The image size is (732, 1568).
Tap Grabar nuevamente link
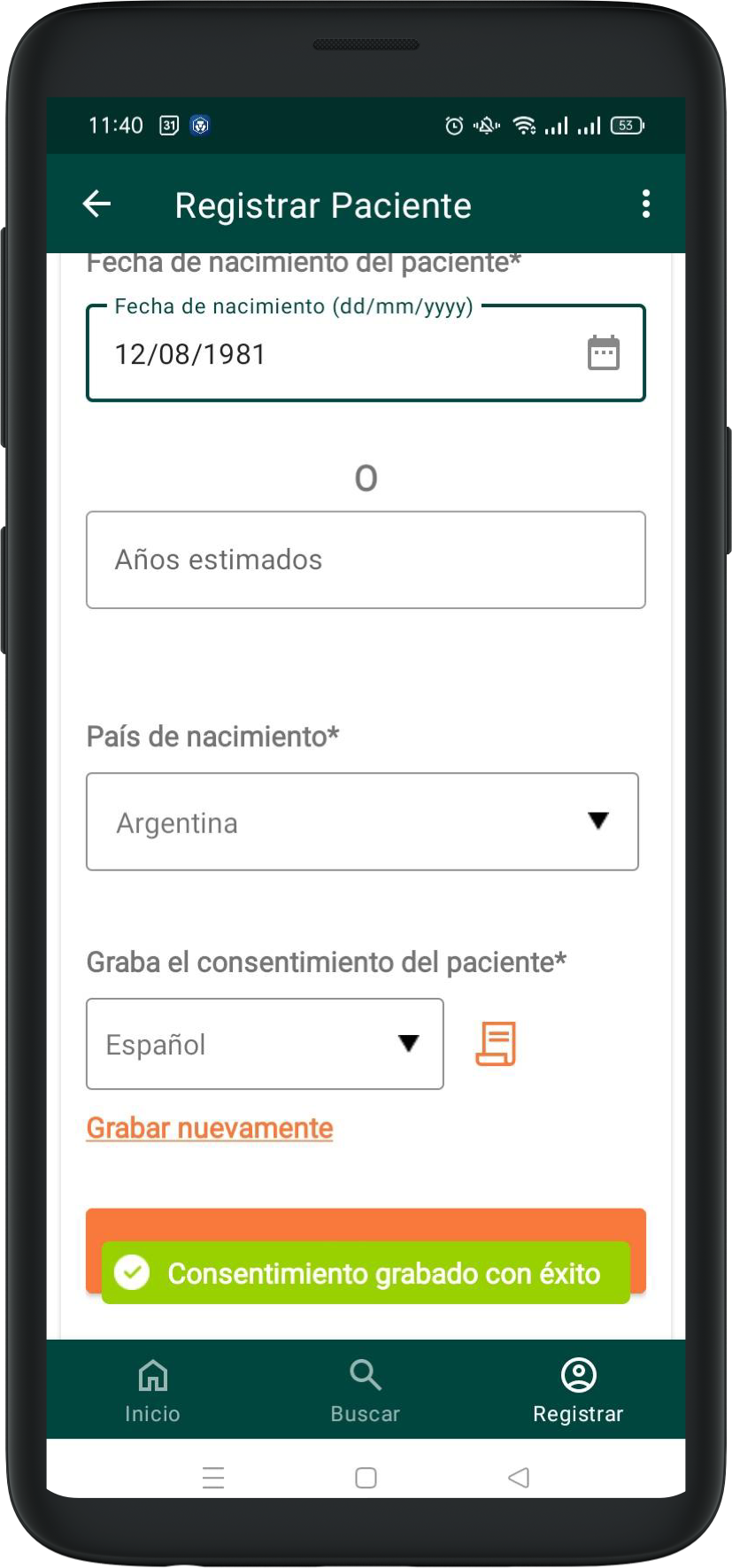click(210, 1128)
